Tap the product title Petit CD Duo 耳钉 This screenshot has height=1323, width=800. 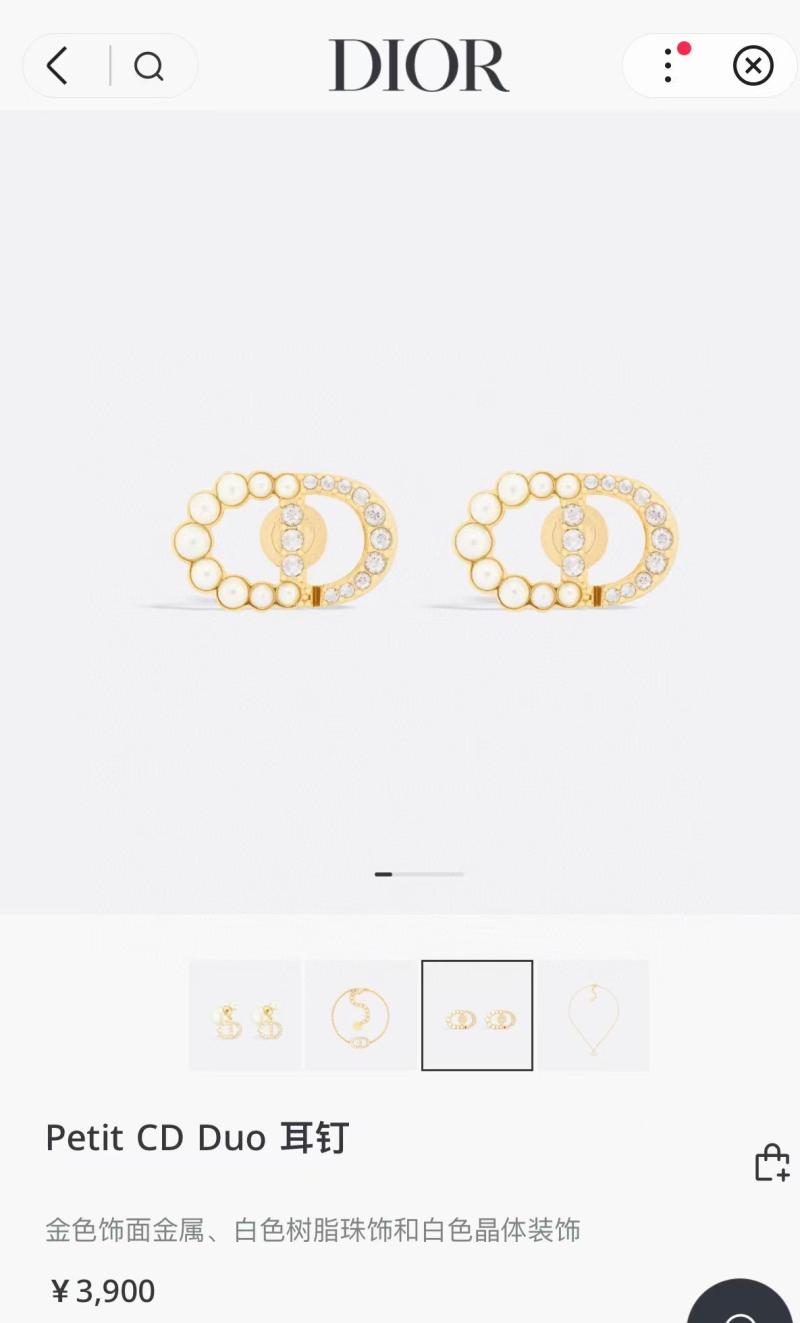(197, 1138)
